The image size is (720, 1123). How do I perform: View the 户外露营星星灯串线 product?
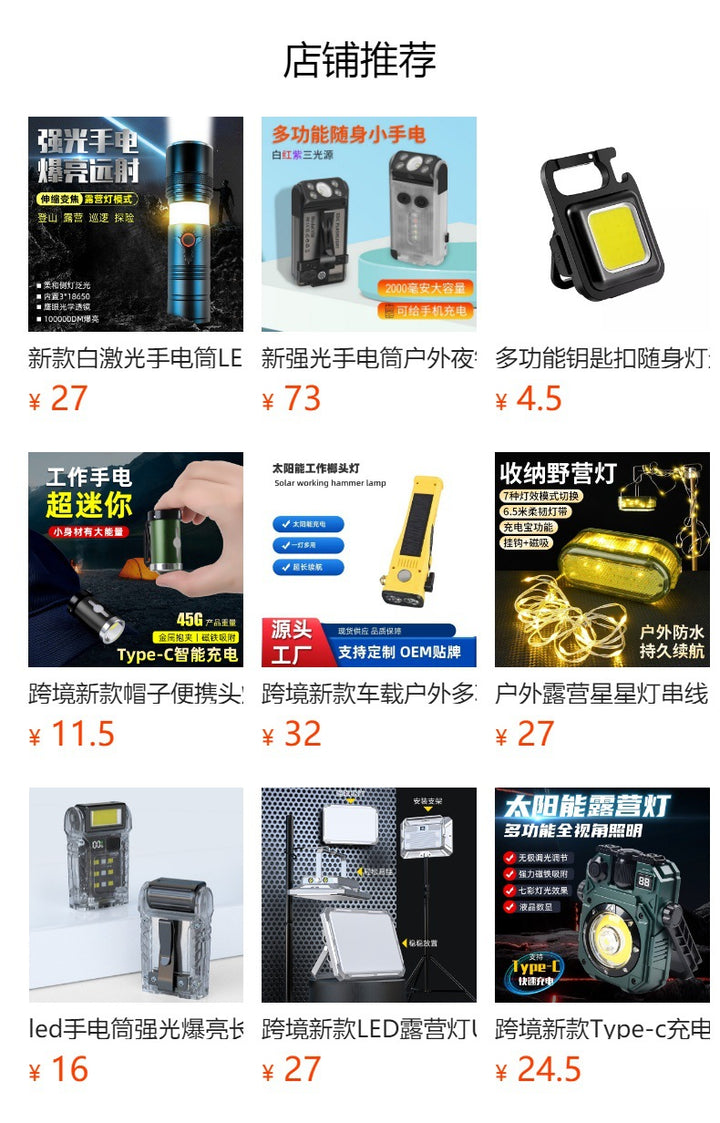[x=602, y=559]
